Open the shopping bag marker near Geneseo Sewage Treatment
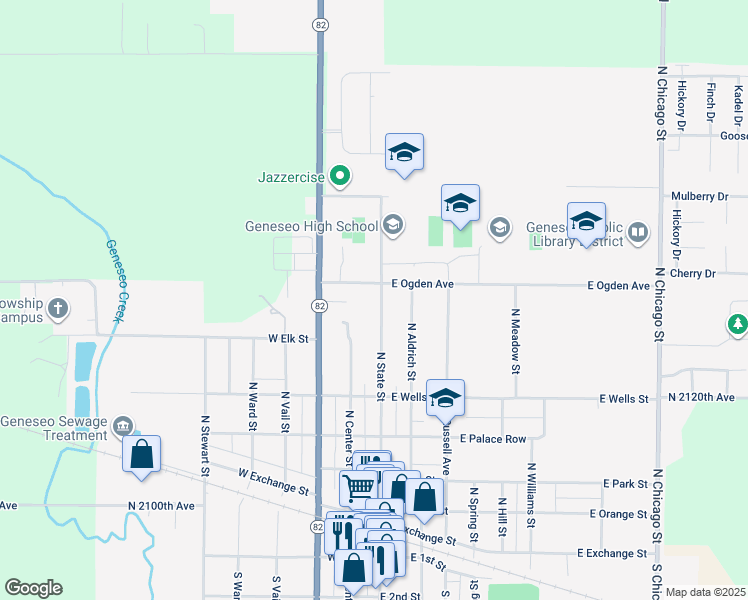 (142, 455)
